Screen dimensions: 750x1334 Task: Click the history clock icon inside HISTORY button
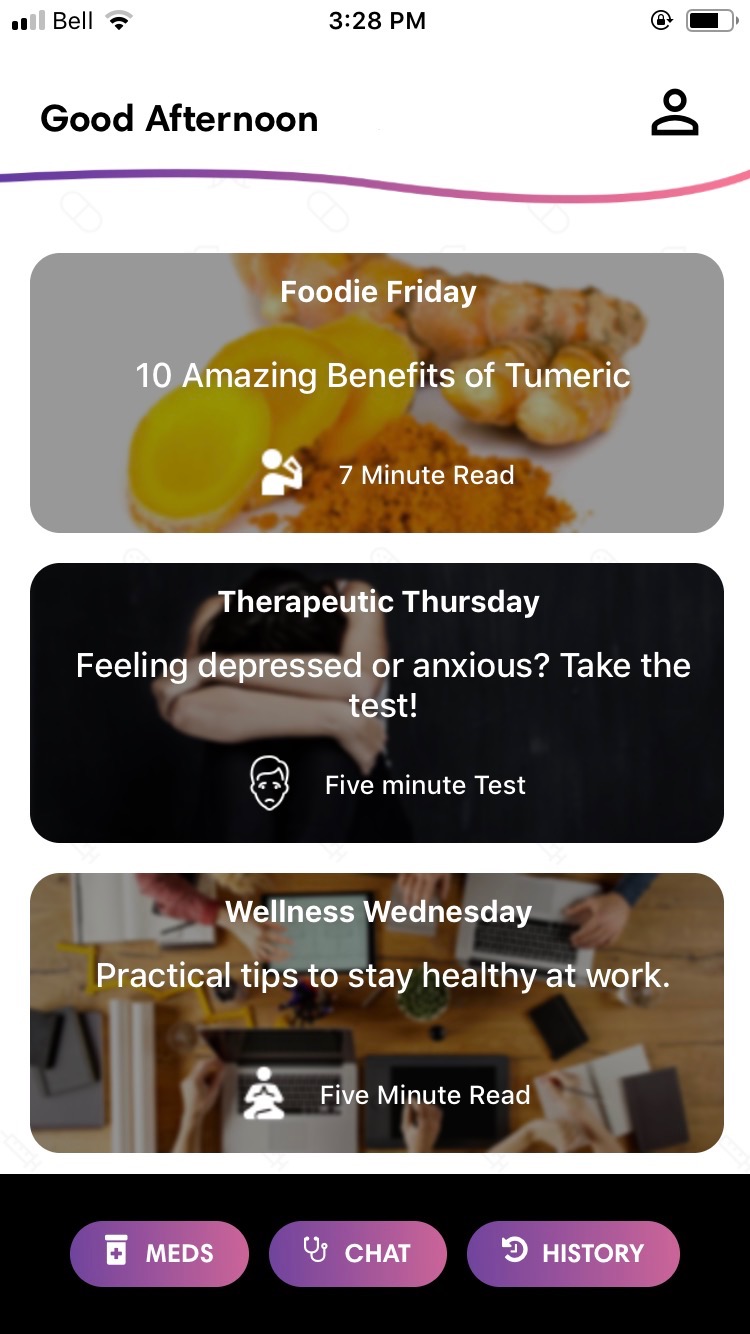[x=514, y=1253]
